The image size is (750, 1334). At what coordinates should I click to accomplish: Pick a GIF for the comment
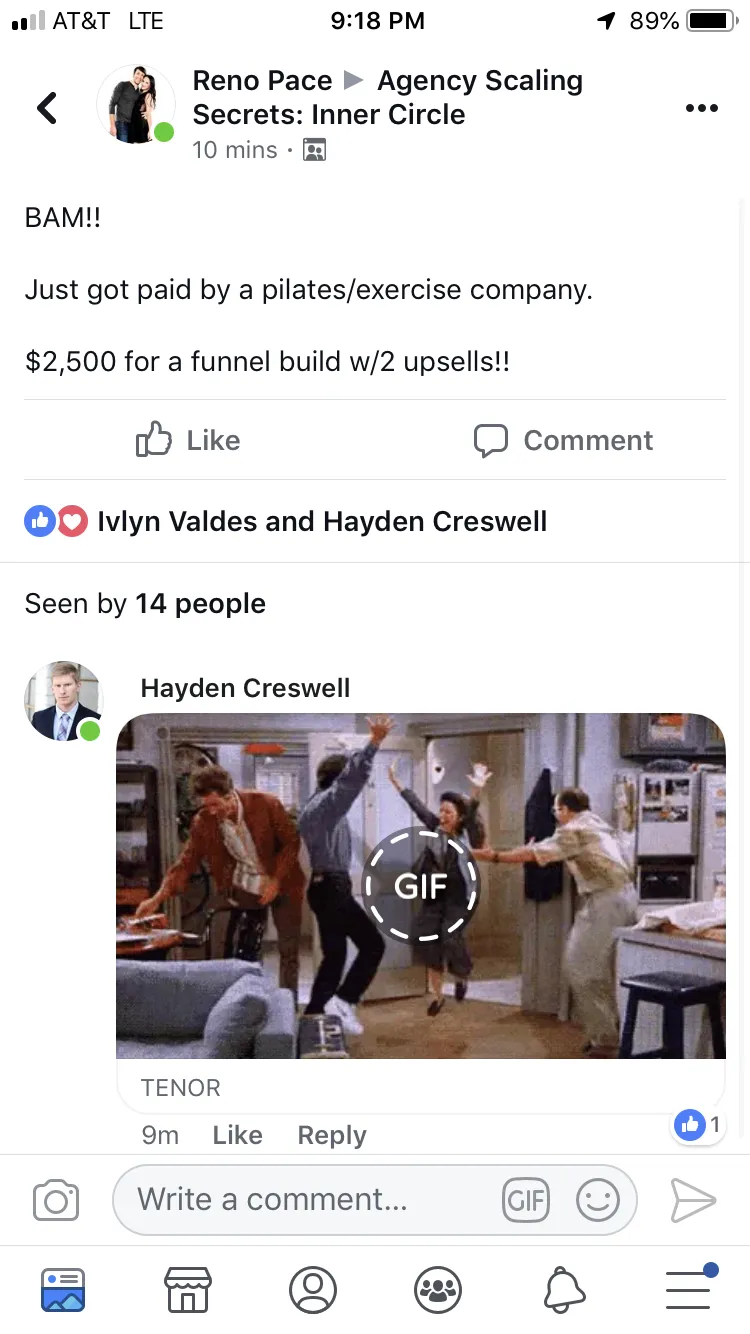click(526, 1200)
